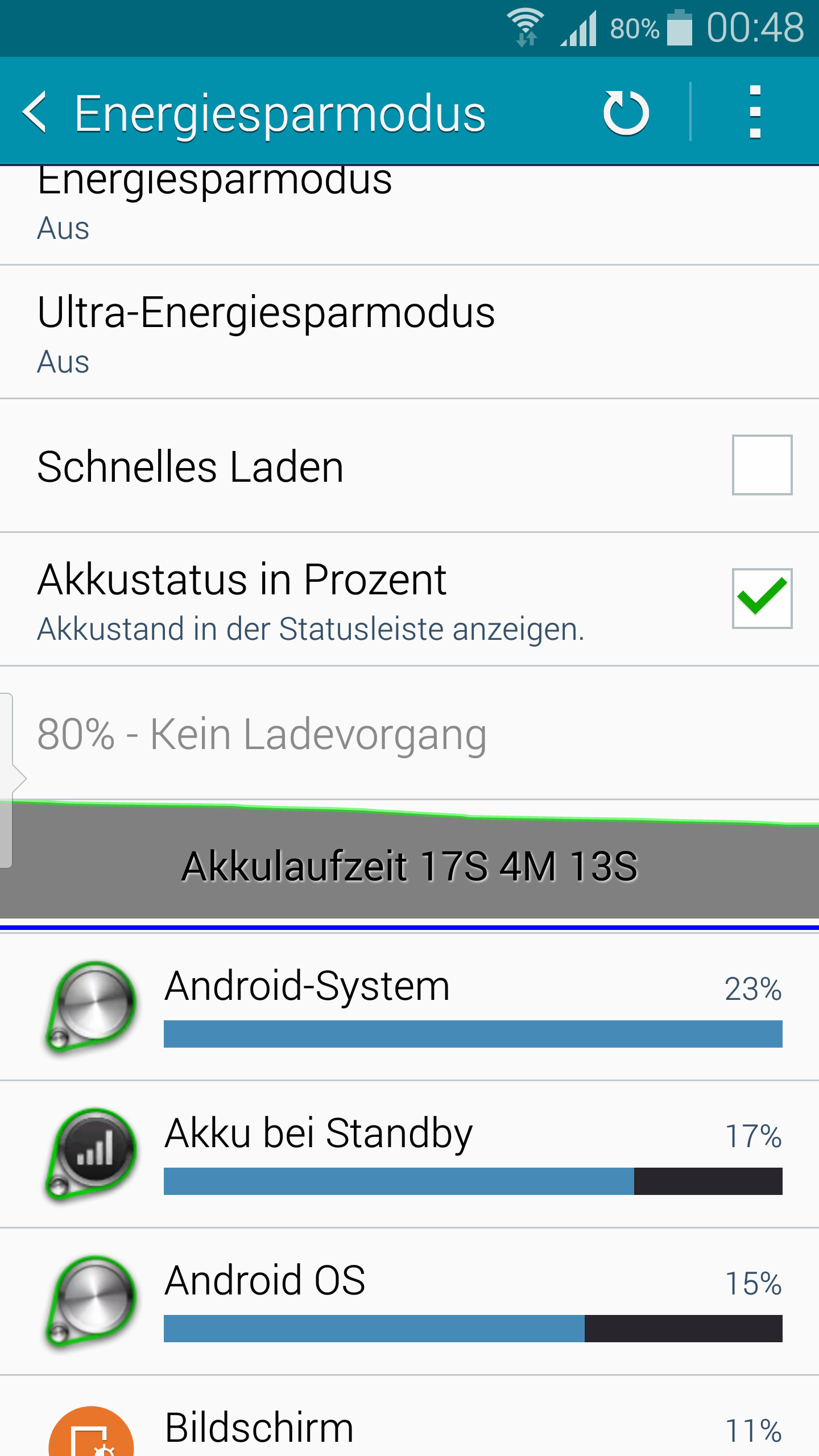This screenshot has width=819, height=1456.
Task: Open the Akkulaufzeit battery history graph
Action: (409, 859)
